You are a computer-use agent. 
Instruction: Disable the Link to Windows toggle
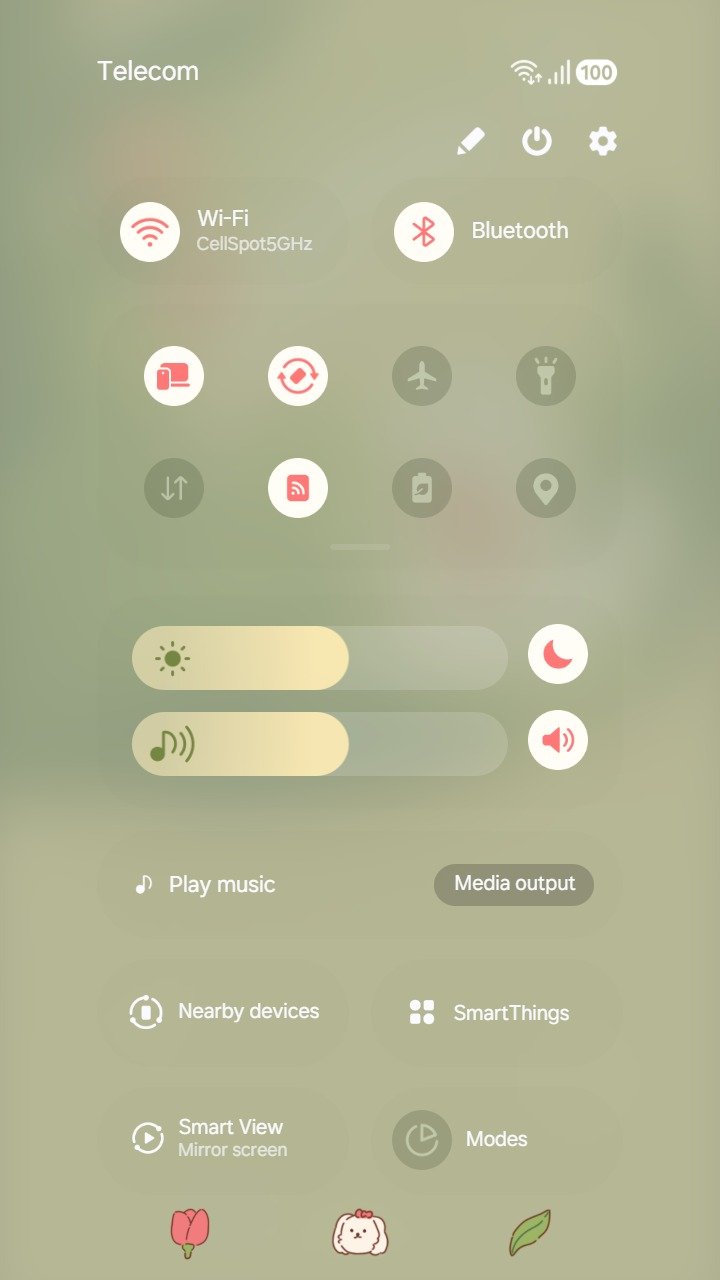174,377
